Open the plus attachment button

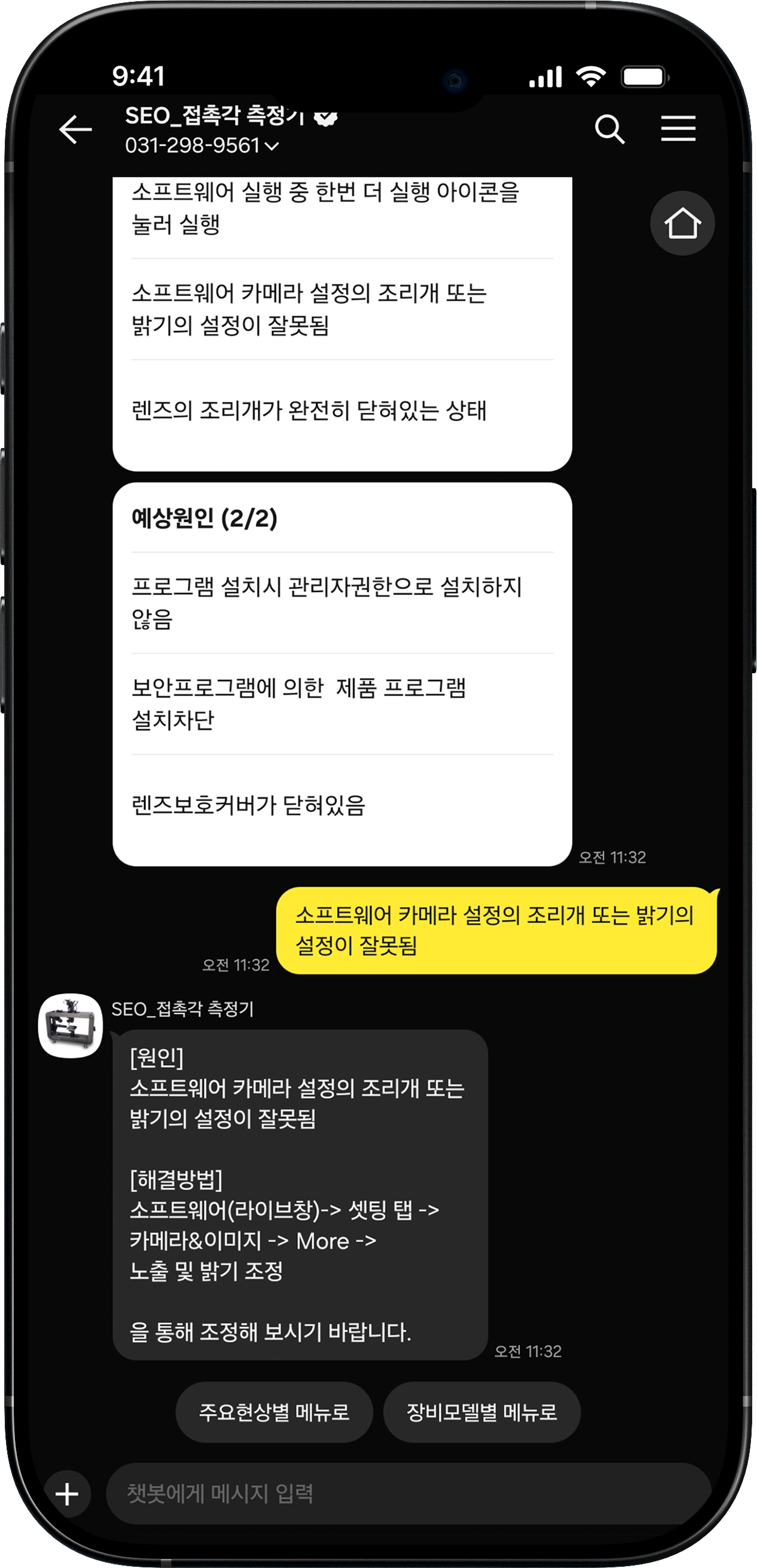tap(67, 1494)
